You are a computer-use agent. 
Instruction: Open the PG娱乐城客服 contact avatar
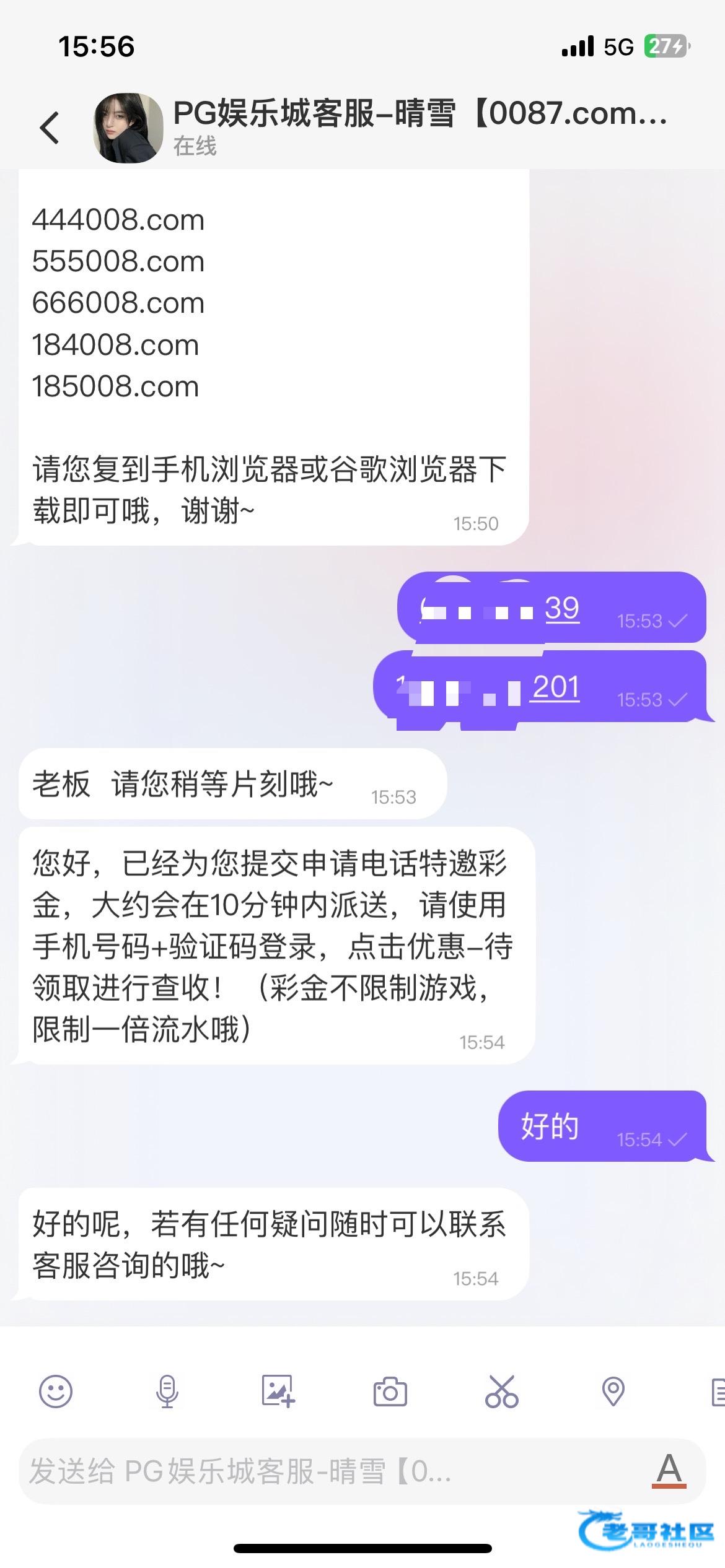coord(128,128)
